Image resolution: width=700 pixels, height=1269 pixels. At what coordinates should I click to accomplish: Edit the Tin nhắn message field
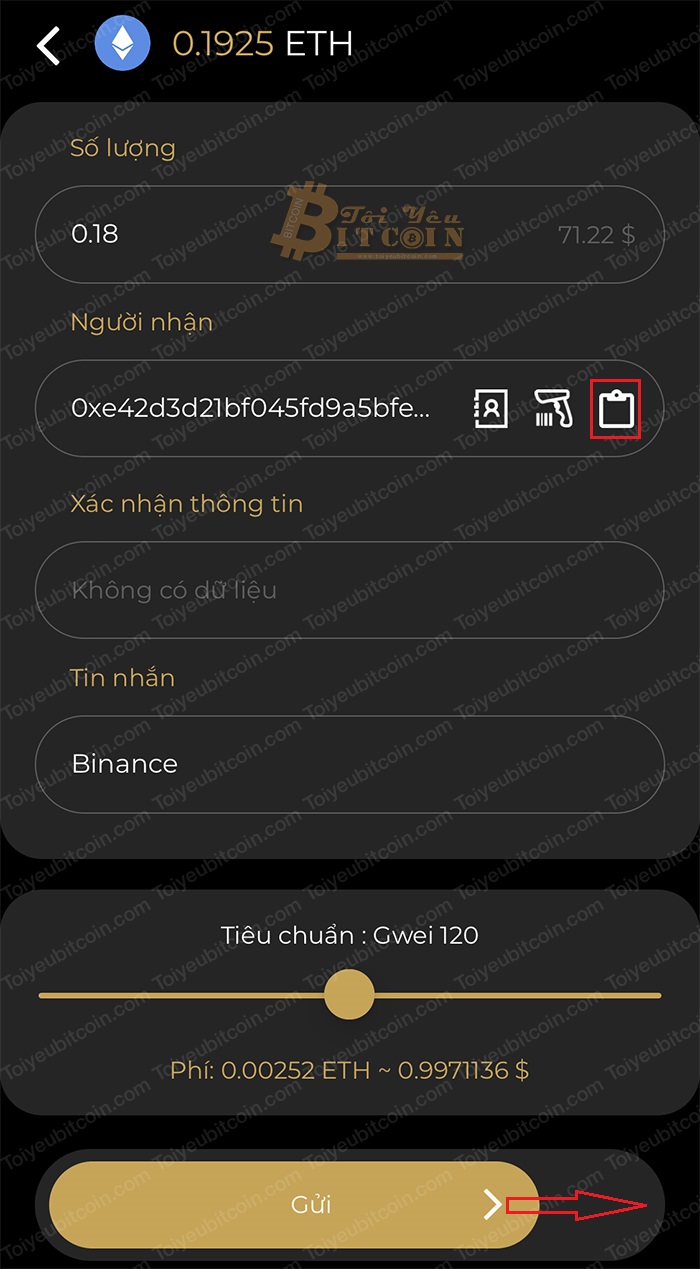click(x=349, y=764)
